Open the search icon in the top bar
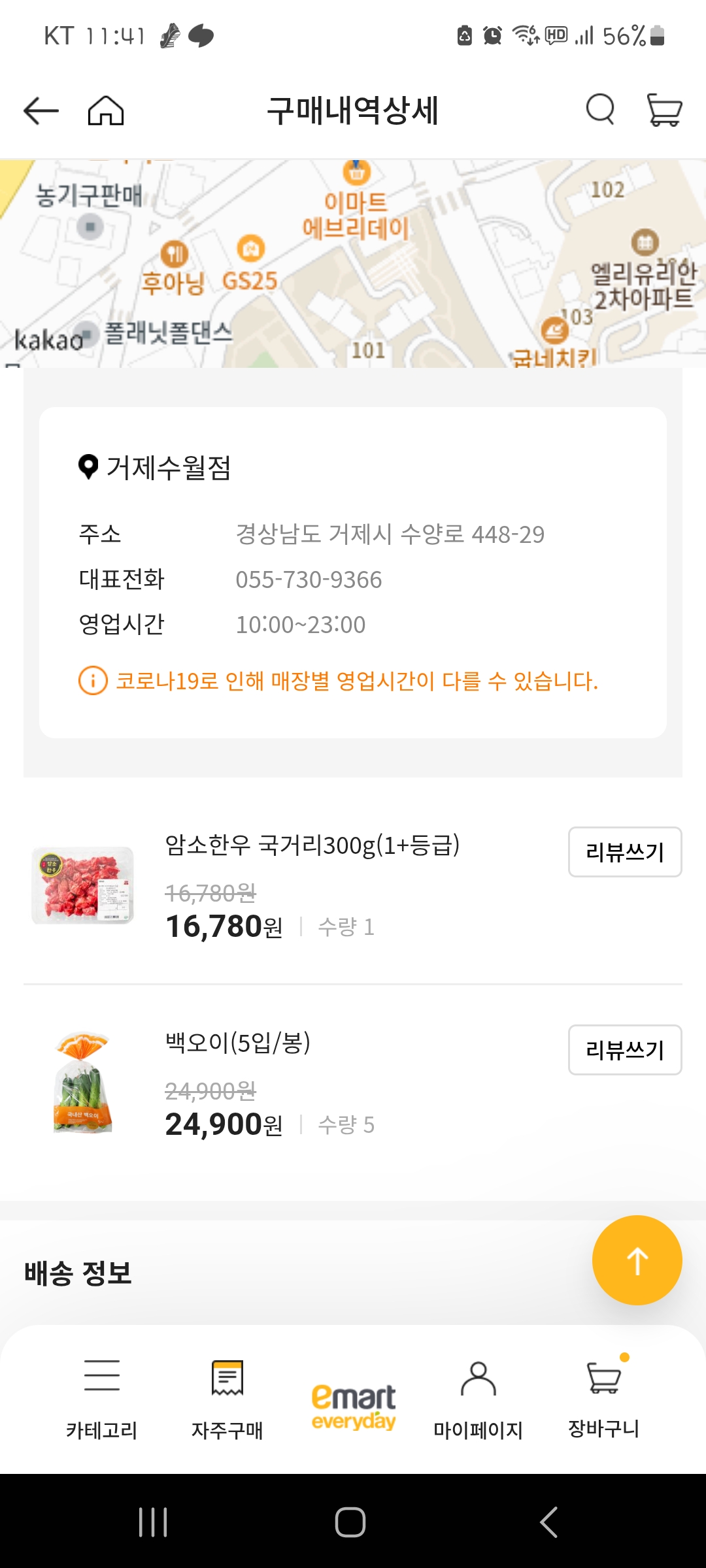 599,110
